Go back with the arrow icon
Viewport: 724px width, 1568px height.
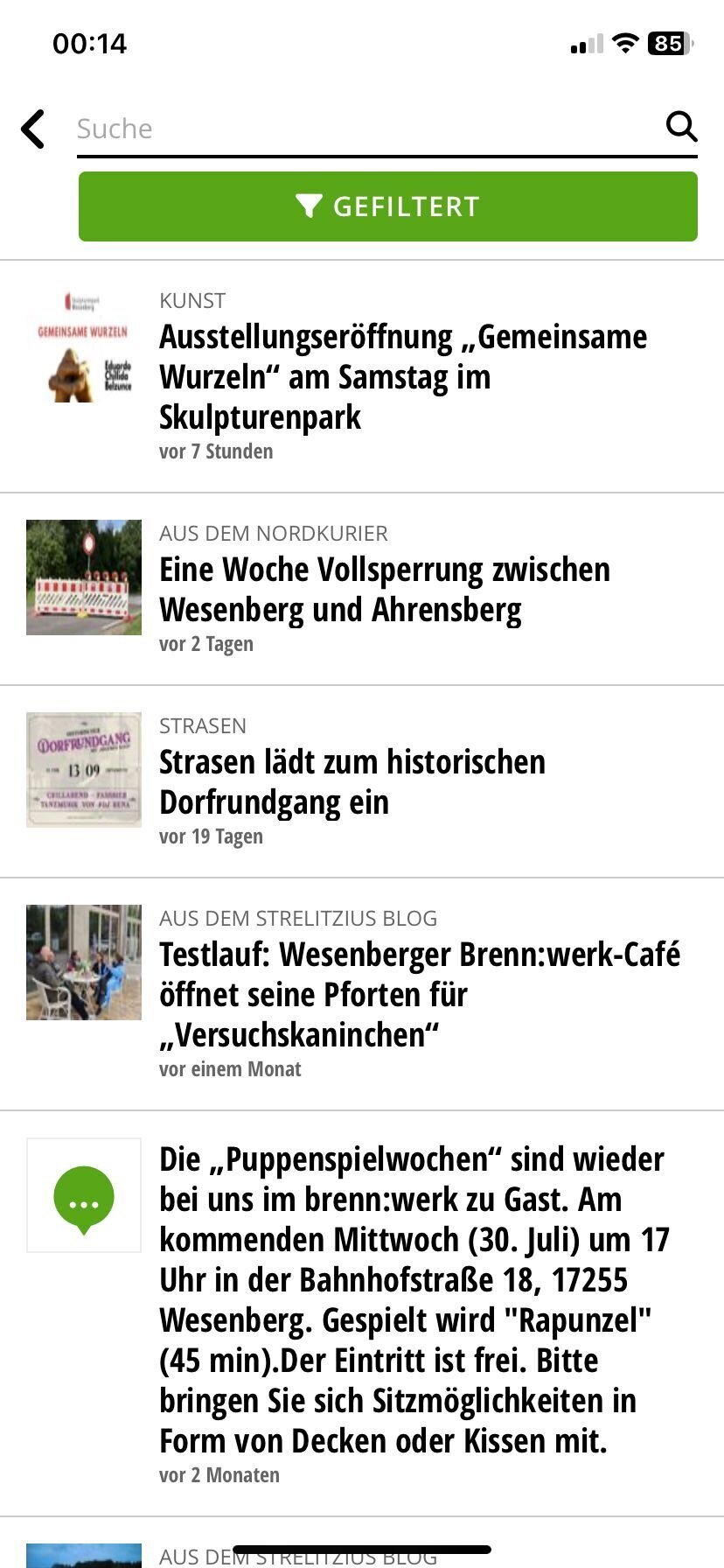(33, 129)
